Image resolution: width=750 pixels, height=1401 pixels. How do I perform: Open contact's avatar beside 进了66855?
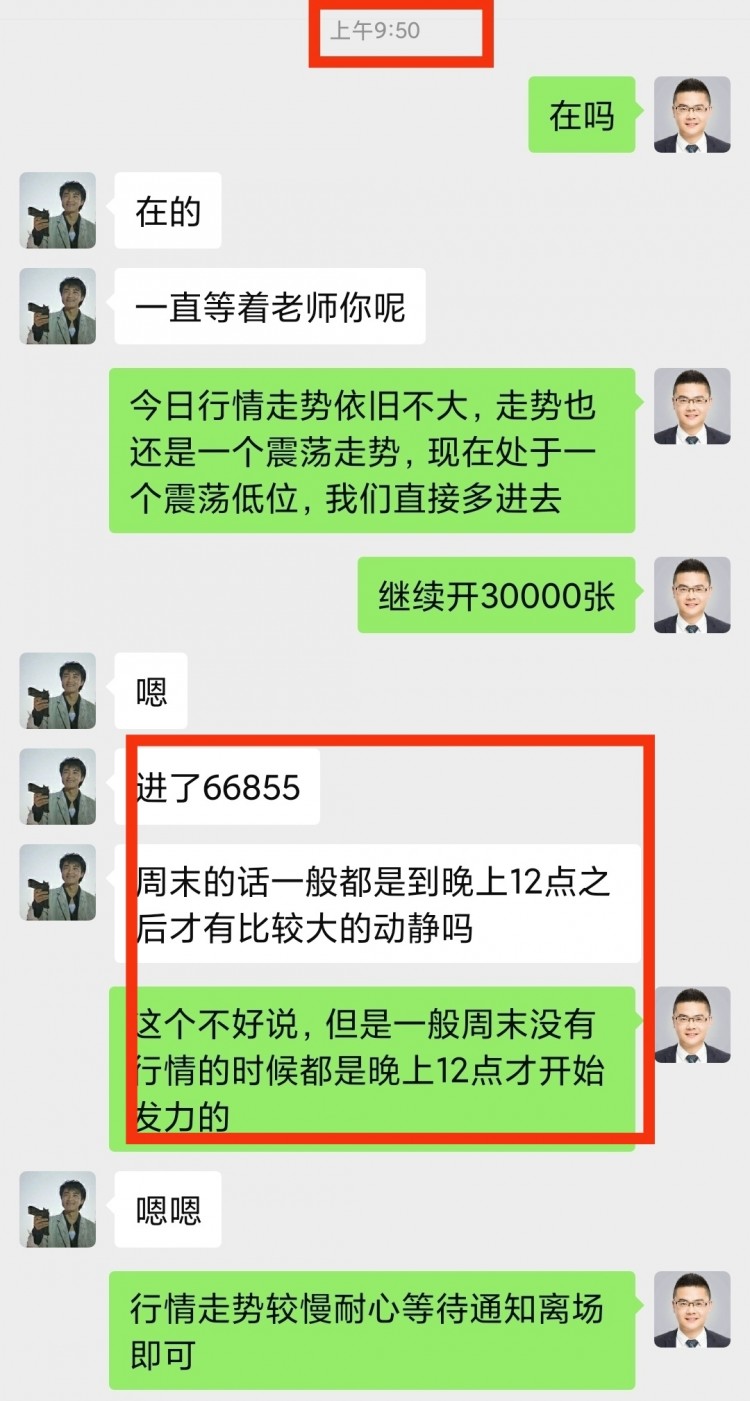(x=58, y=787)
